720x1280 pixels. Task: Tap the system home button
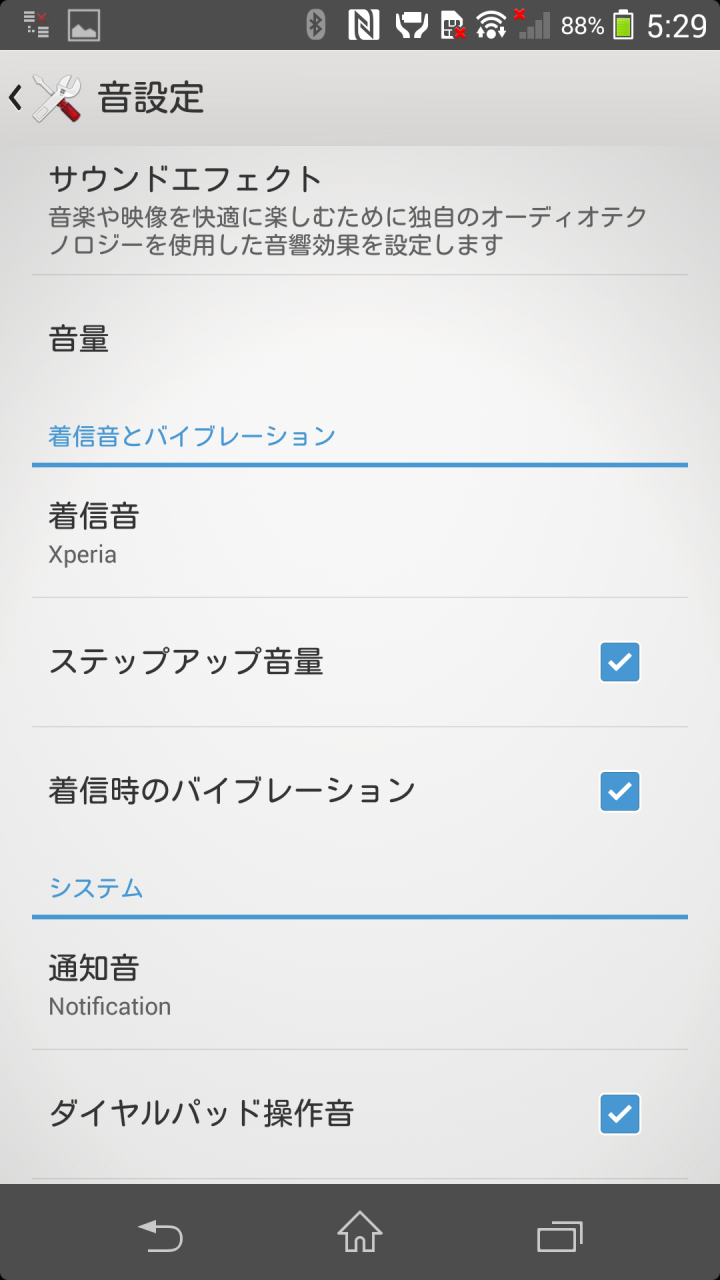tap(360, 1232)
